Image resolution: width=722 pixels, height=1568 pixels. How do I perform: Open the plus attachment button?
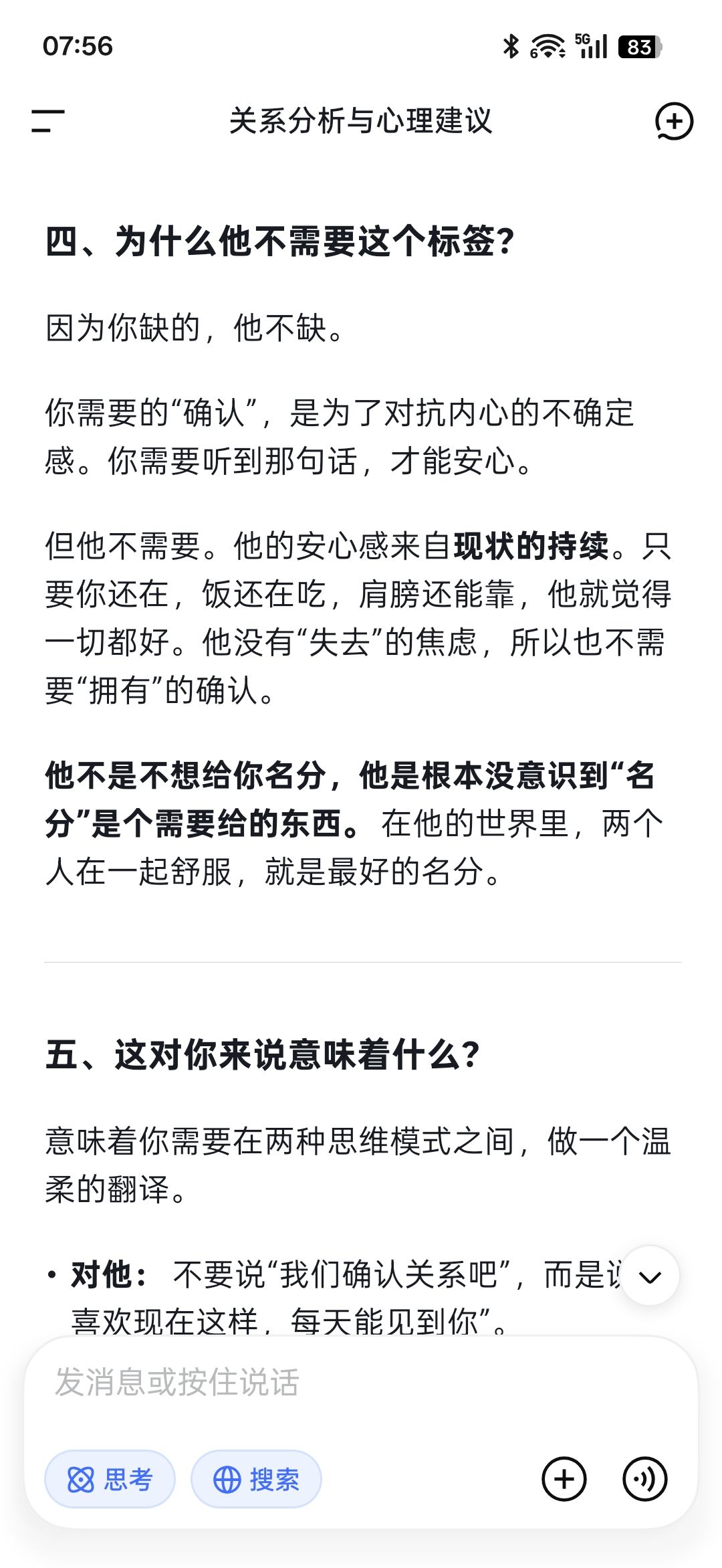click(x=564, y=1479)
